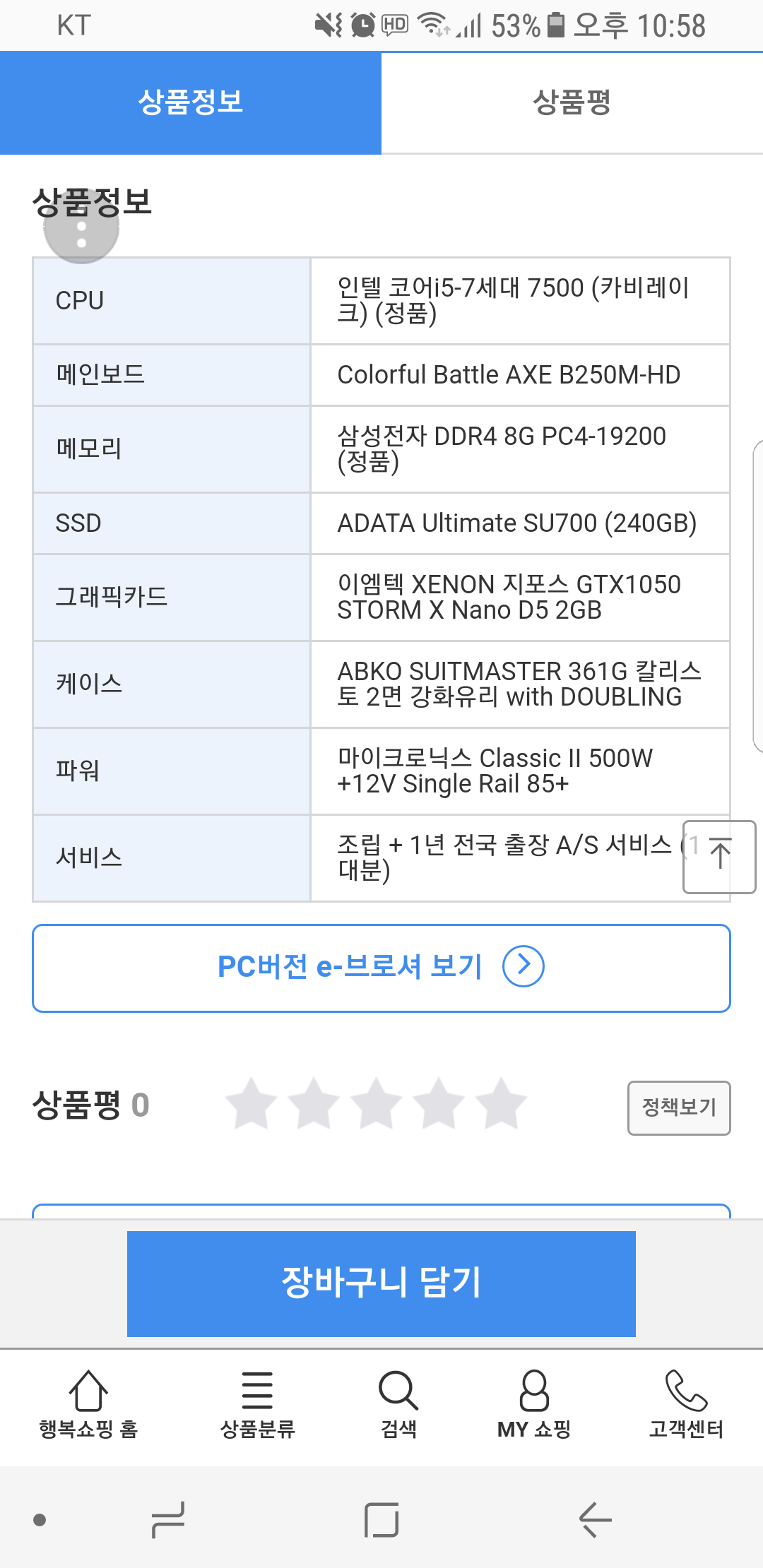Tap the floating three-dot menu bubble

point(81,227)
